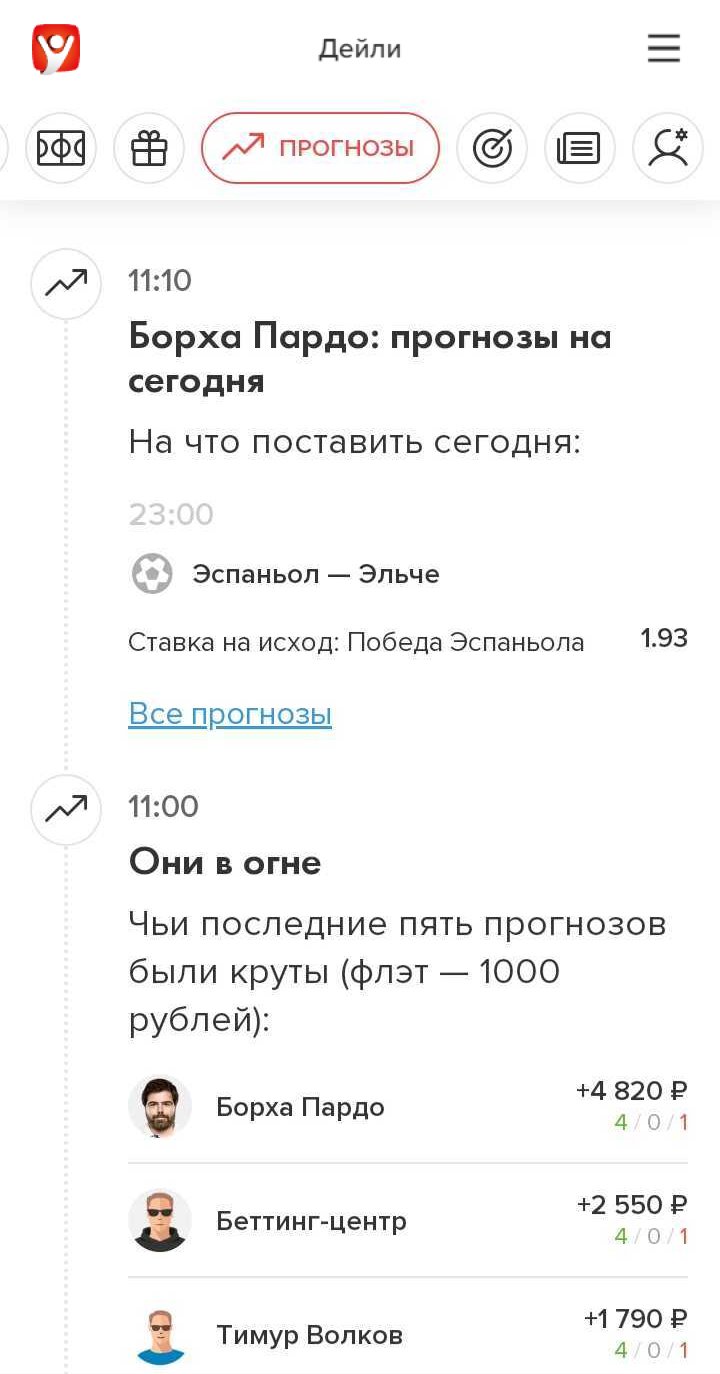Select the Прогнозы tab
Screen dimensions: 720x1374
click(320, 148)
